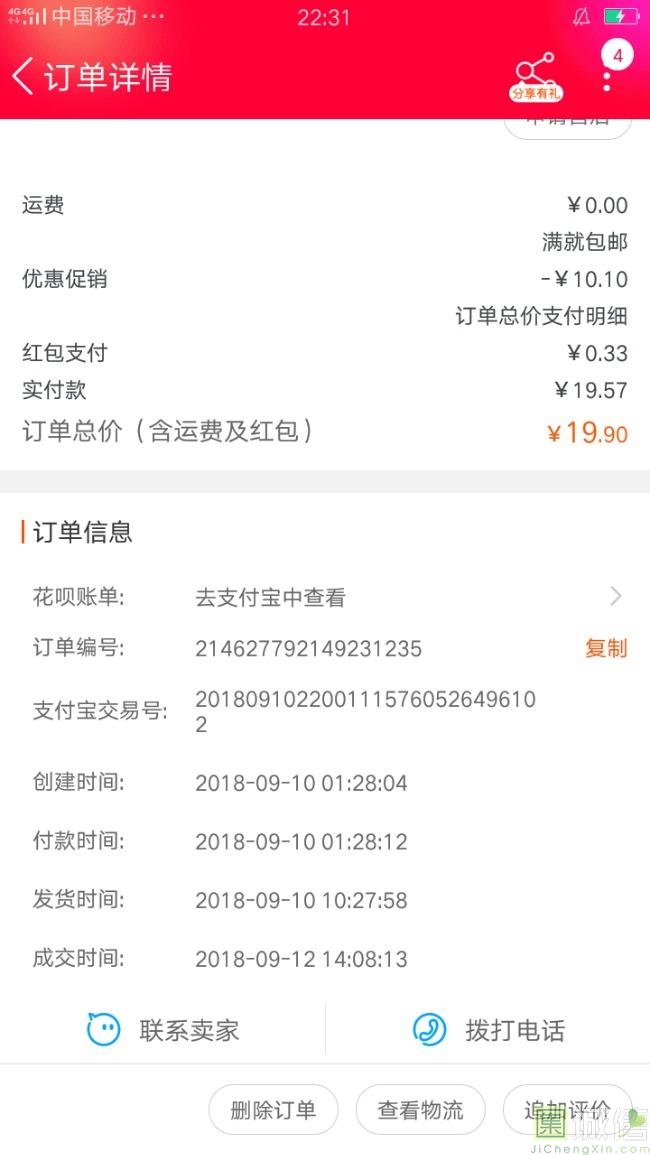The width and height of the screenshot is (650, 1155).
Task: Delete this order with 删除订单
Action: (x=273, y=1110)
